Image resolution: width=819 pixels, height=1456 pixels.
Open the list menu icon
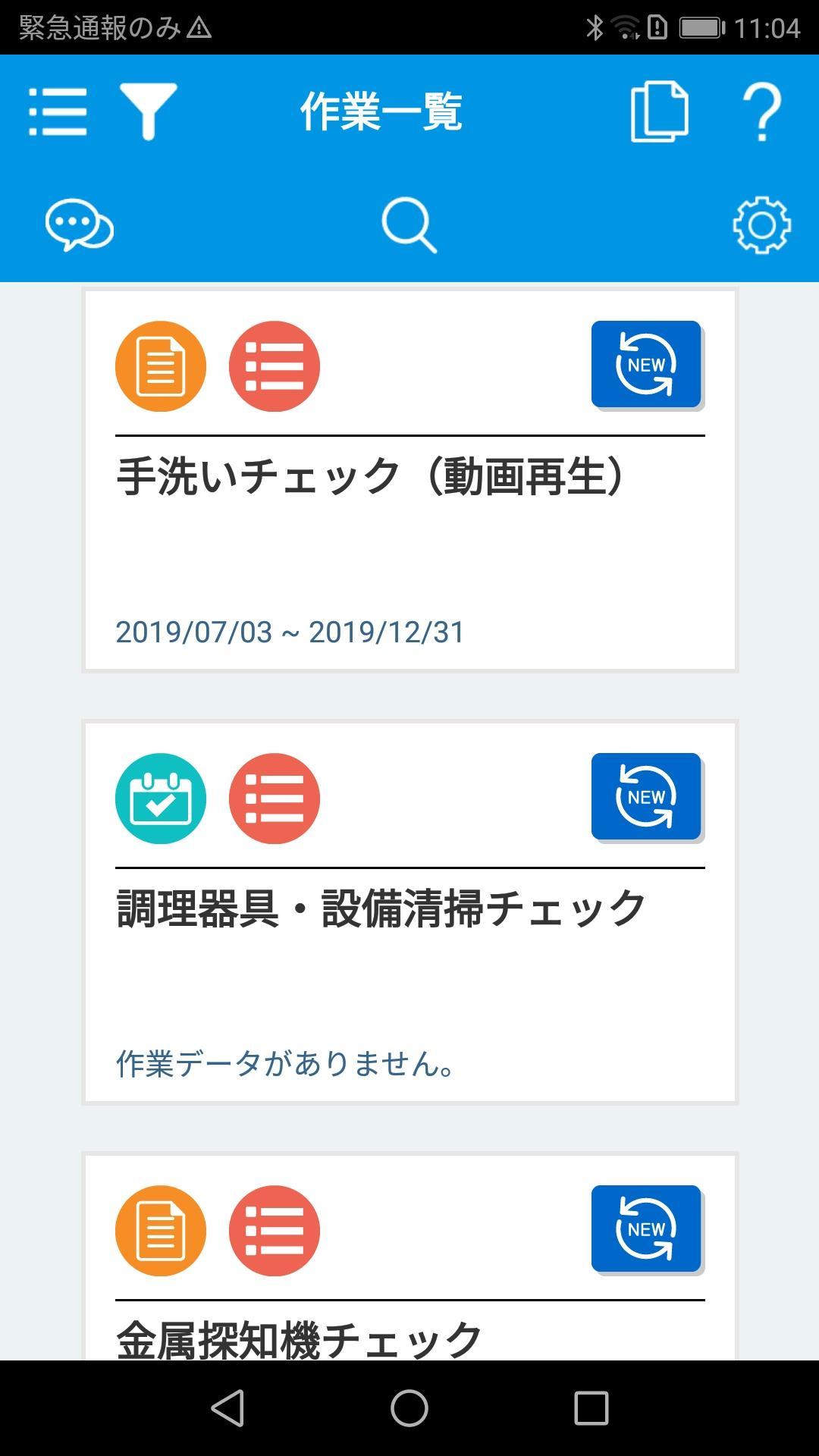click(58, 111)
